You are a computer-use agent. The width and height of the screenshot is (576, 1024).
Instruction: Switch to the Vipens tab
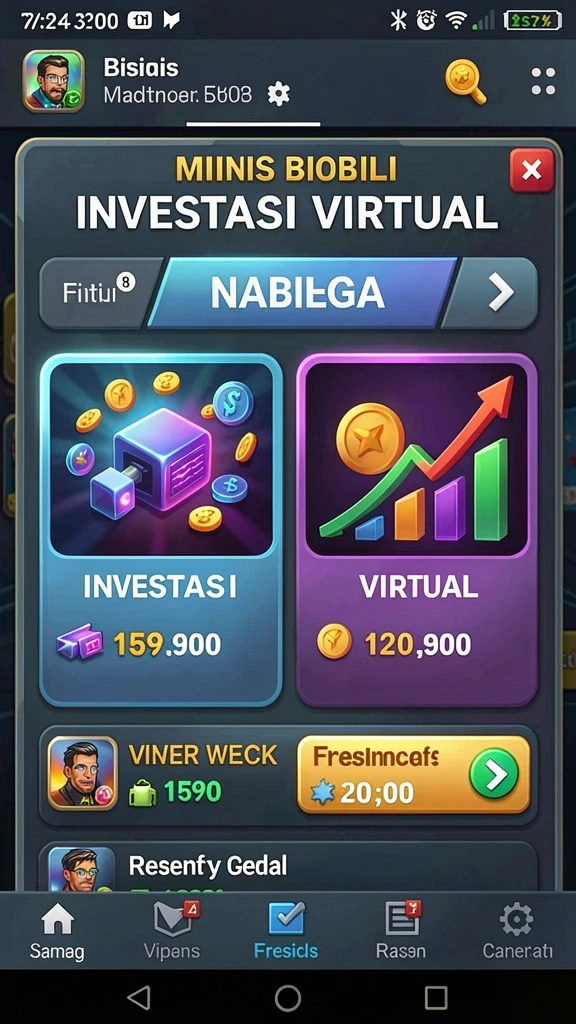pos(172,931)
